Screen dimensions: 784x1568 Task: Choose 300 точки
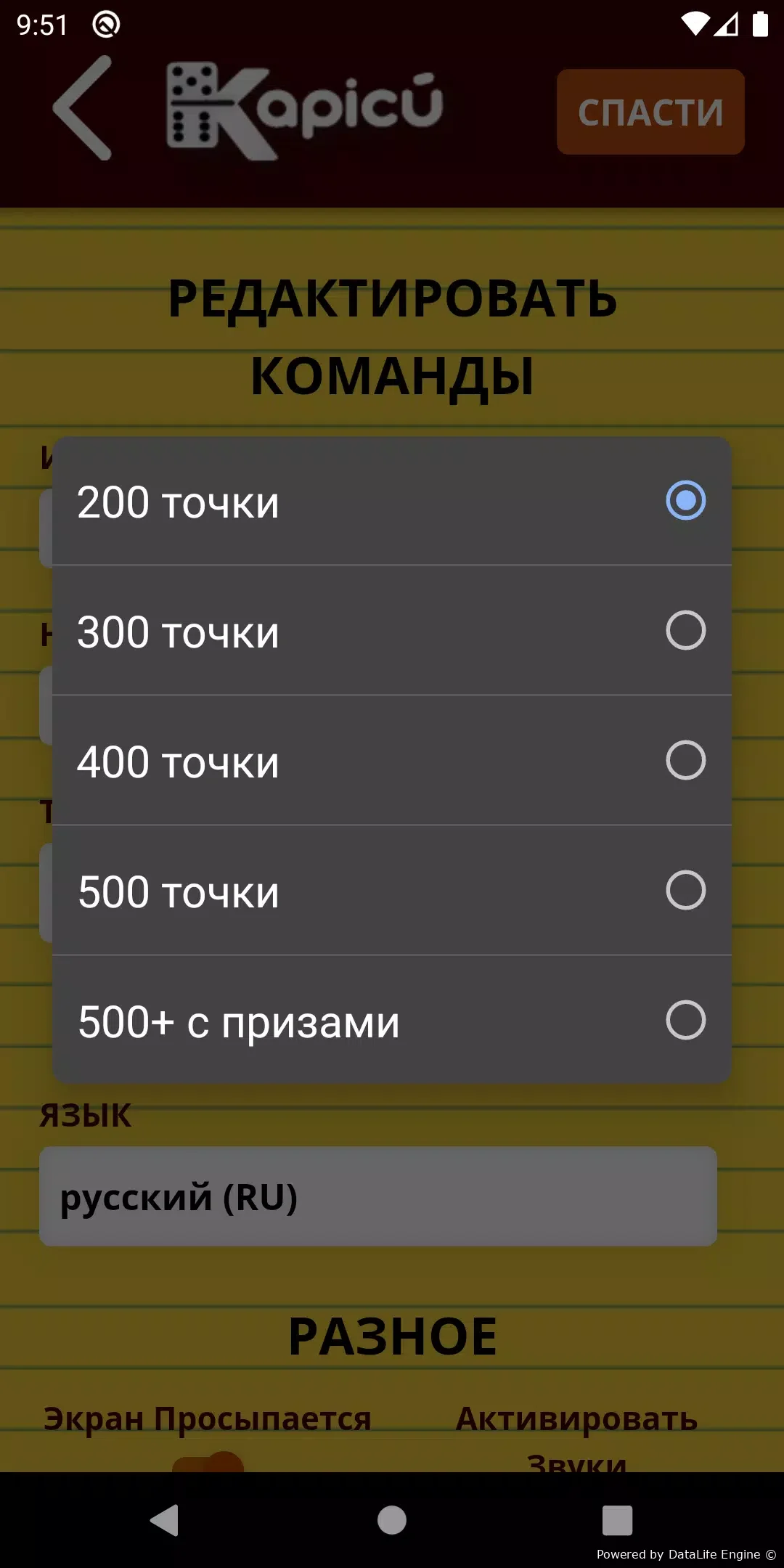pyautogui.click(x=392, y=630)
